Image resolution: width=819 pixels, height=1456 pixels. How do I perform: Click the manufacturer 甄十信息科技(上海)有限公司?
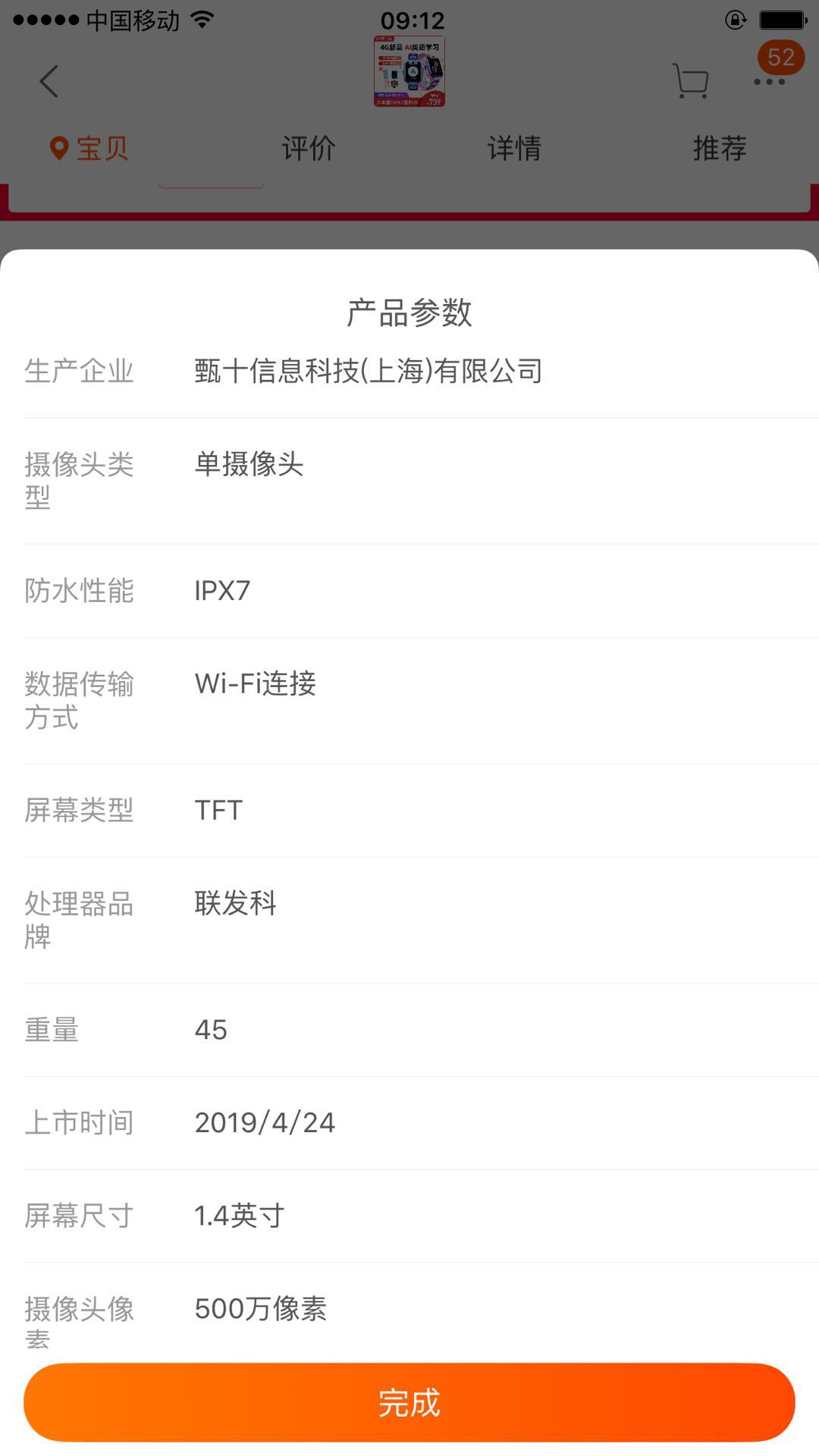point(369,369)
